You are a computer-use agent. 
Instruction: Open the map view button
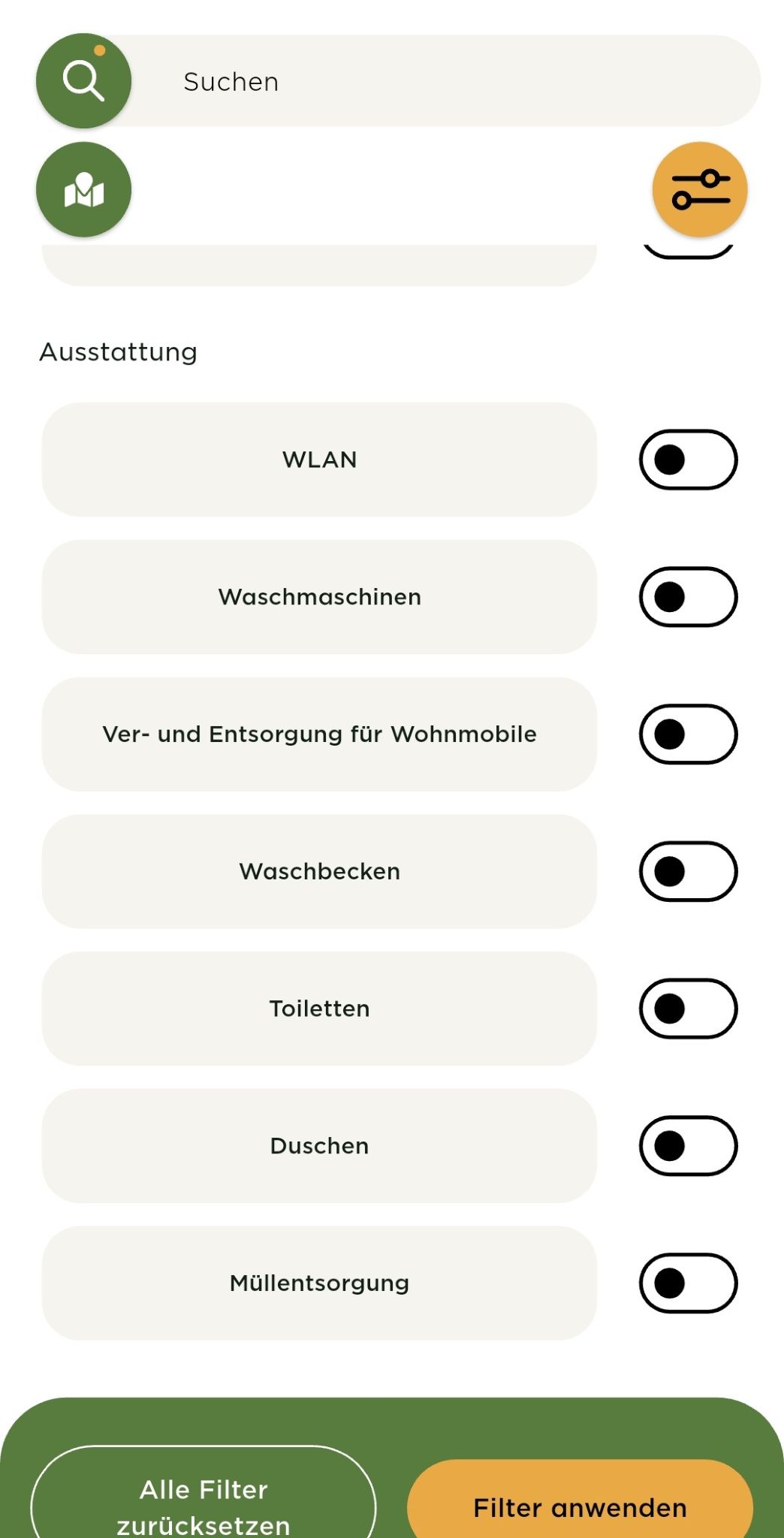tap(83, 189)
